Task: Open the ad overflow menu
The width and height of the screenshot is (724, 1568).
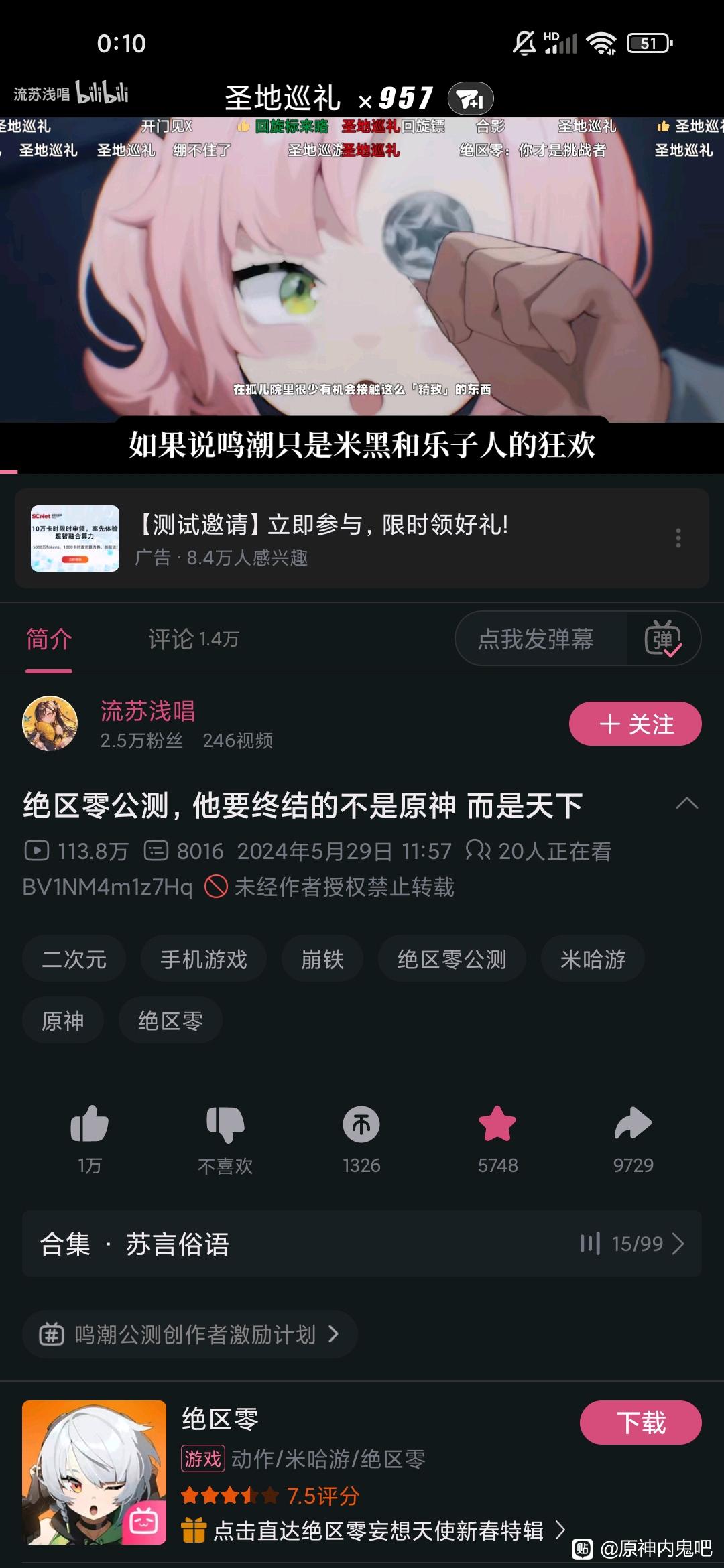Action: pyautogui.click(x=678, y=538)
